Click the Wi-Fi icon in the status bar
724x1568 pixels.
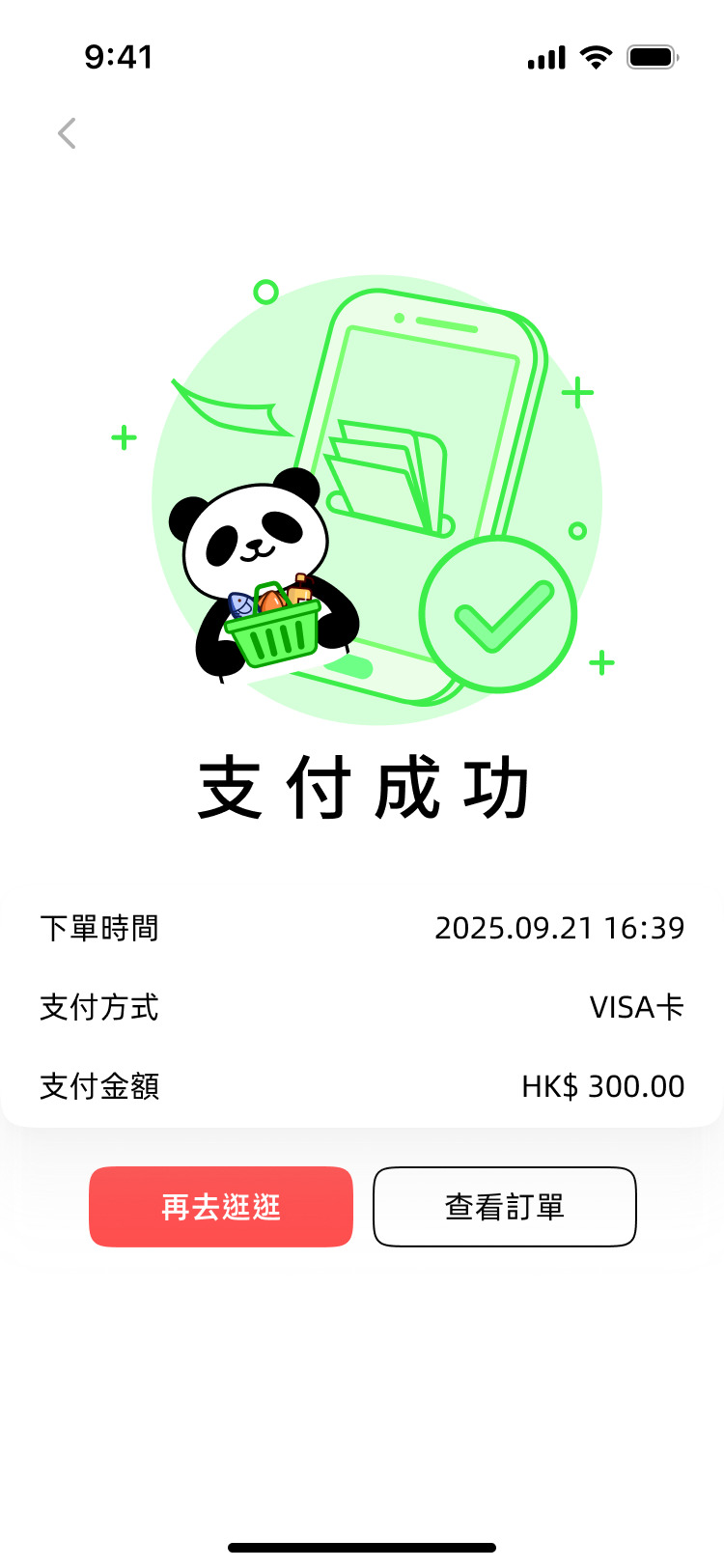coord(597,56)
